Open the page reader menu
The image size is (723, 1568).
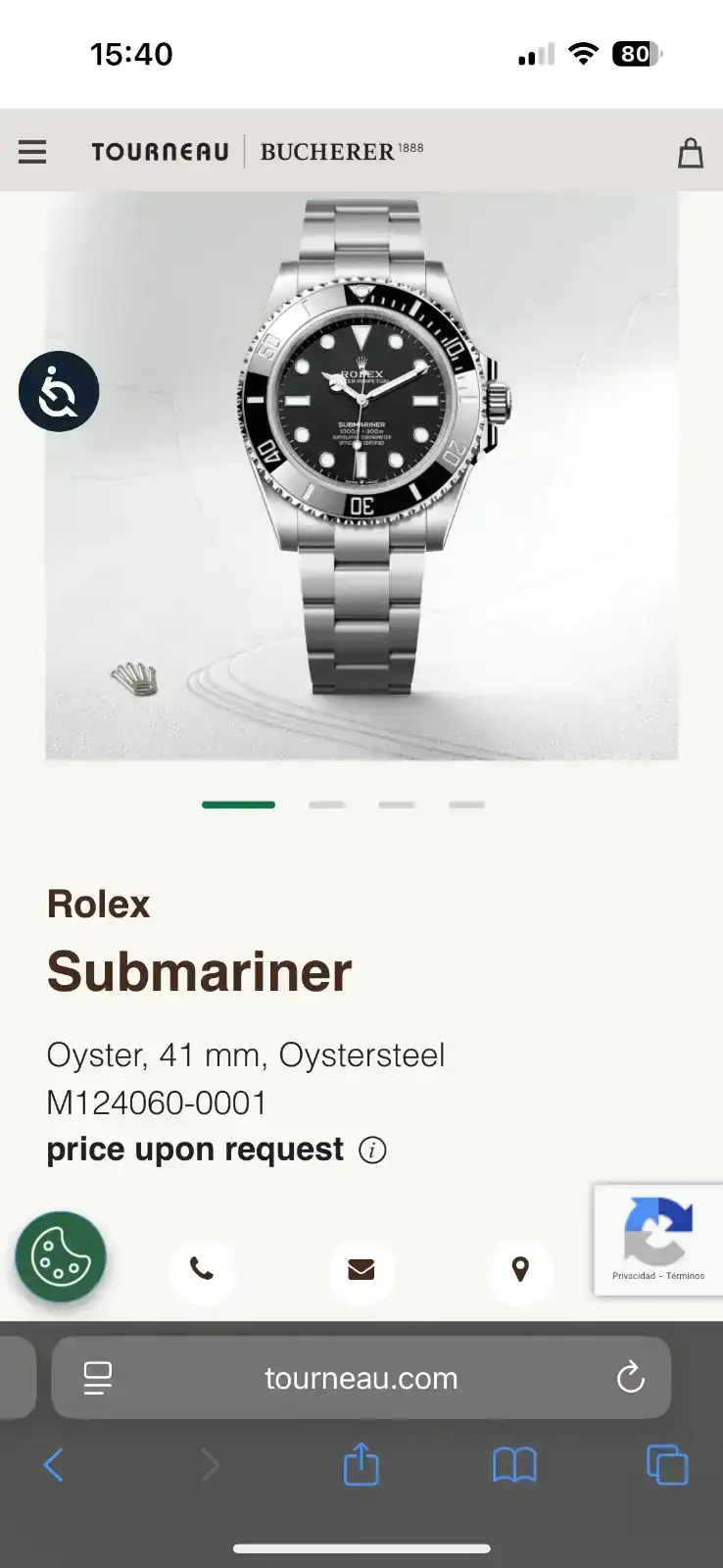[97, 1378]
